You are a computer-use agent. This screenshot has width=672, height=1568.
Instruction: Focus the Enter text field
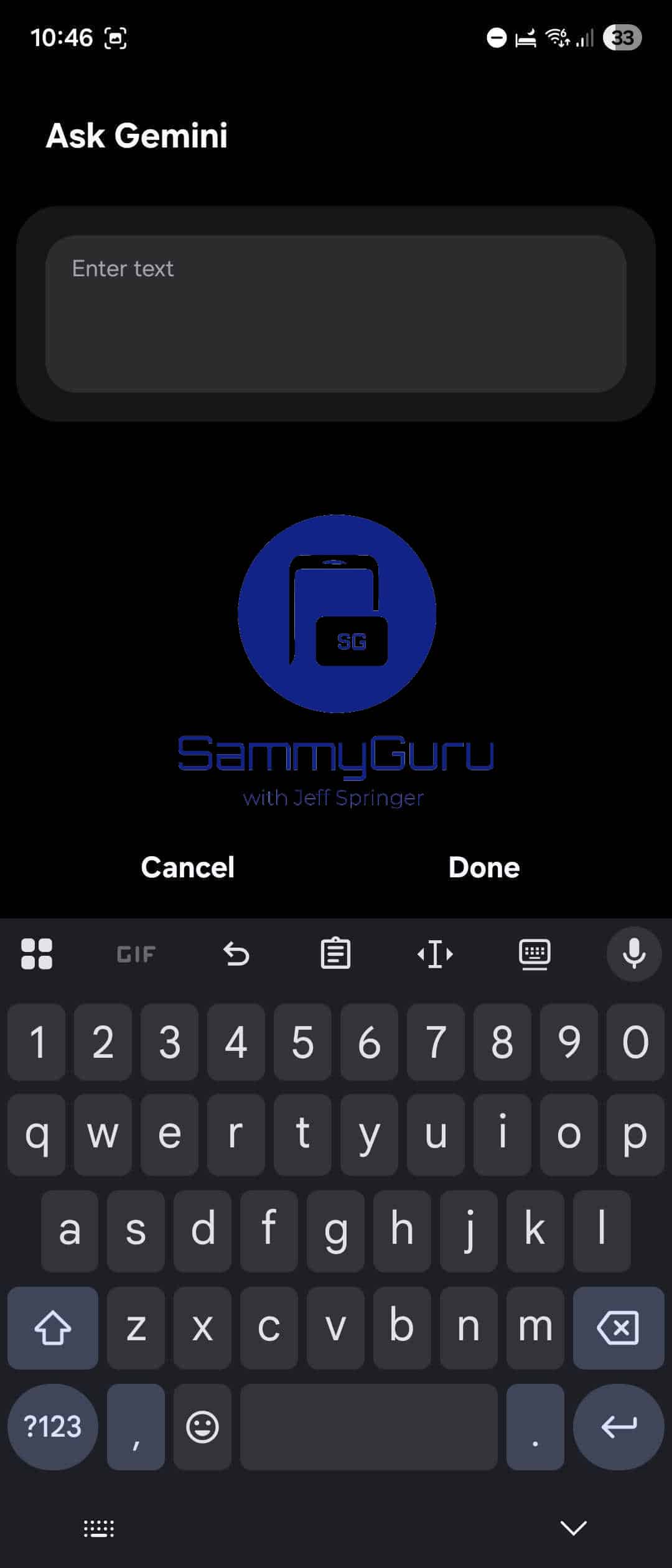click(x=336, y=313)
